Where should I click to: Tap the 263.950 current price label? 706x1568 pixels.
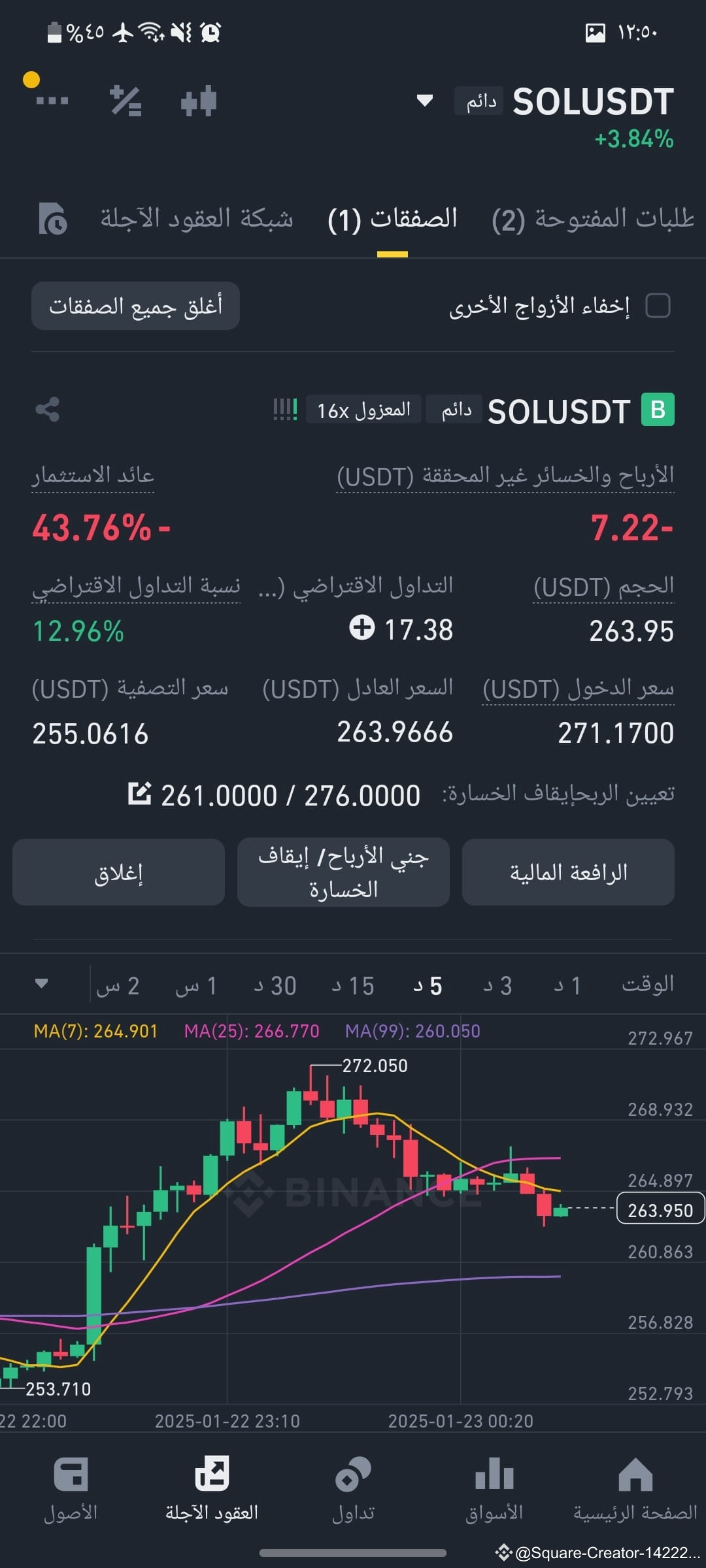pyautogui.click(x=659, y=1210)
